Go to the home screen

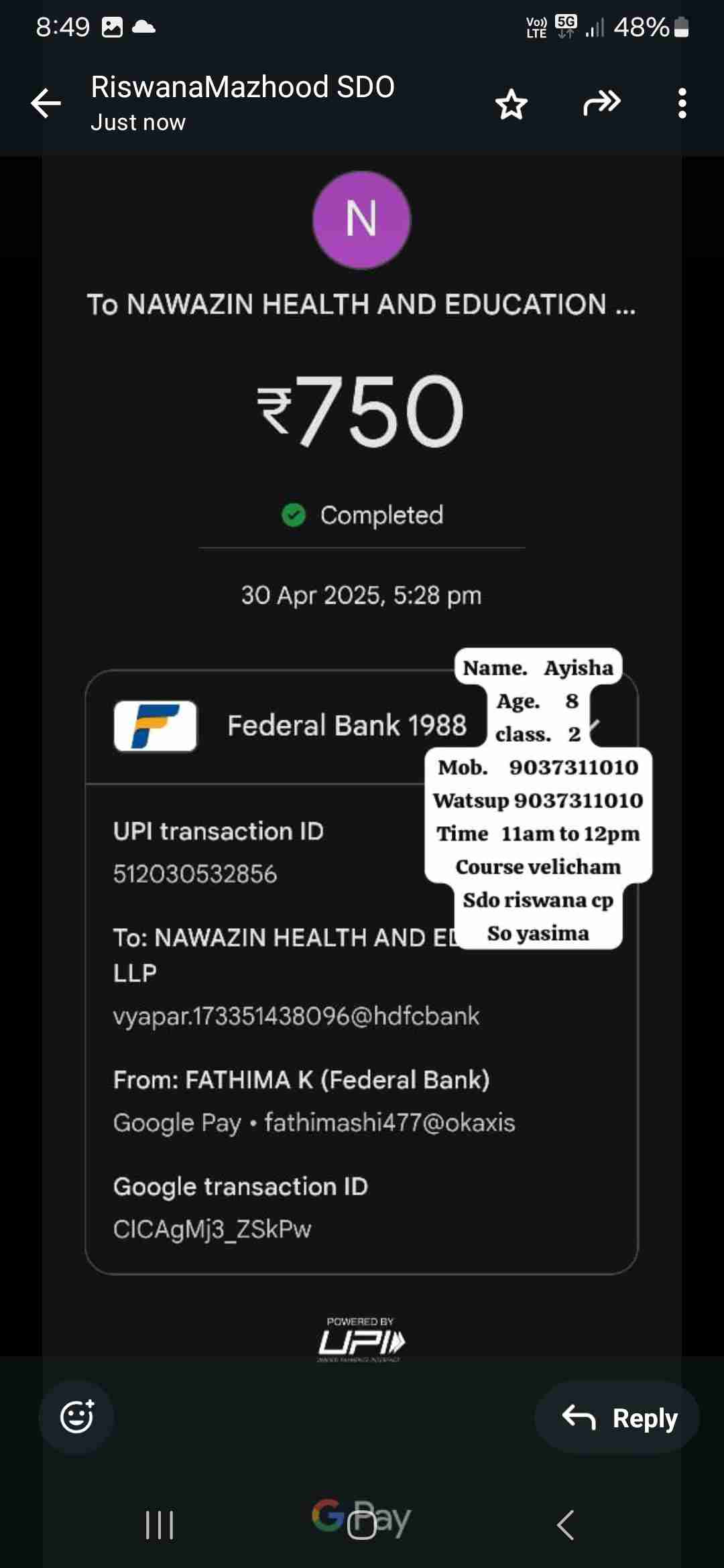click(x=362, y=1526)
